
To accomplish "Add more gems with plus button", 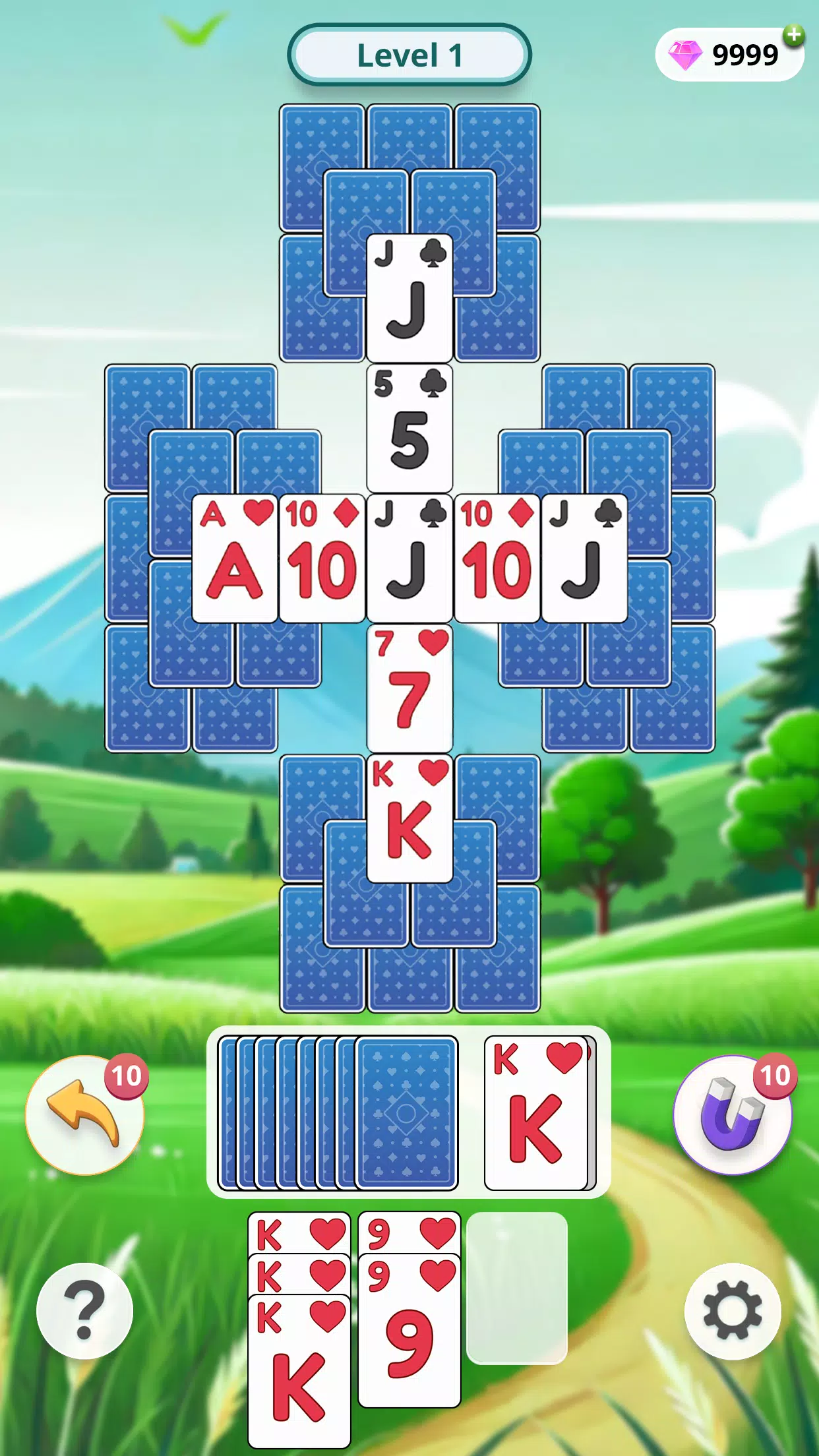I will (x=794, y=36).
